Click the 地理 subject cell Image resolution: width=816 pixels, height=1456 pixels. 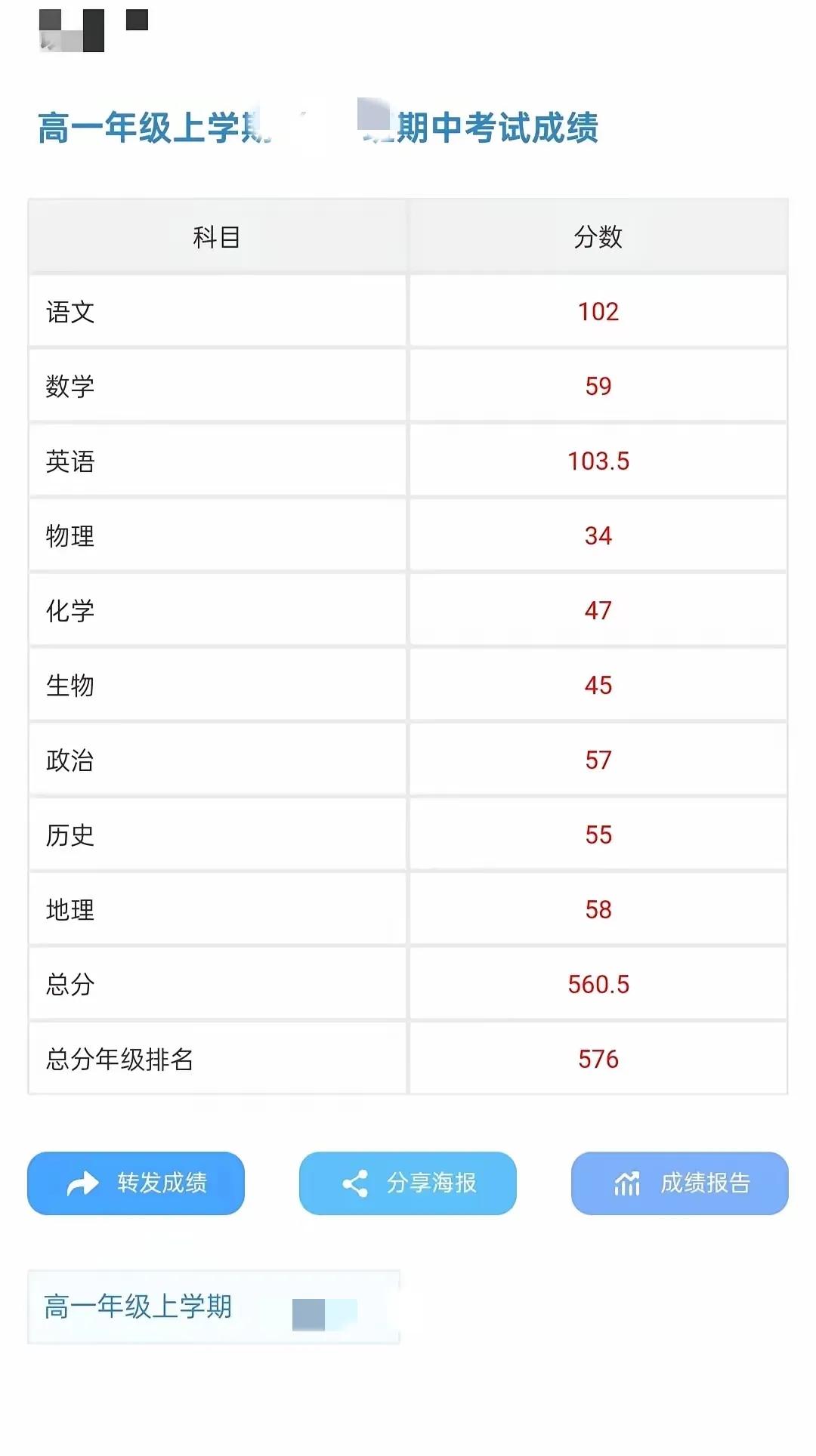coord(218,909)
